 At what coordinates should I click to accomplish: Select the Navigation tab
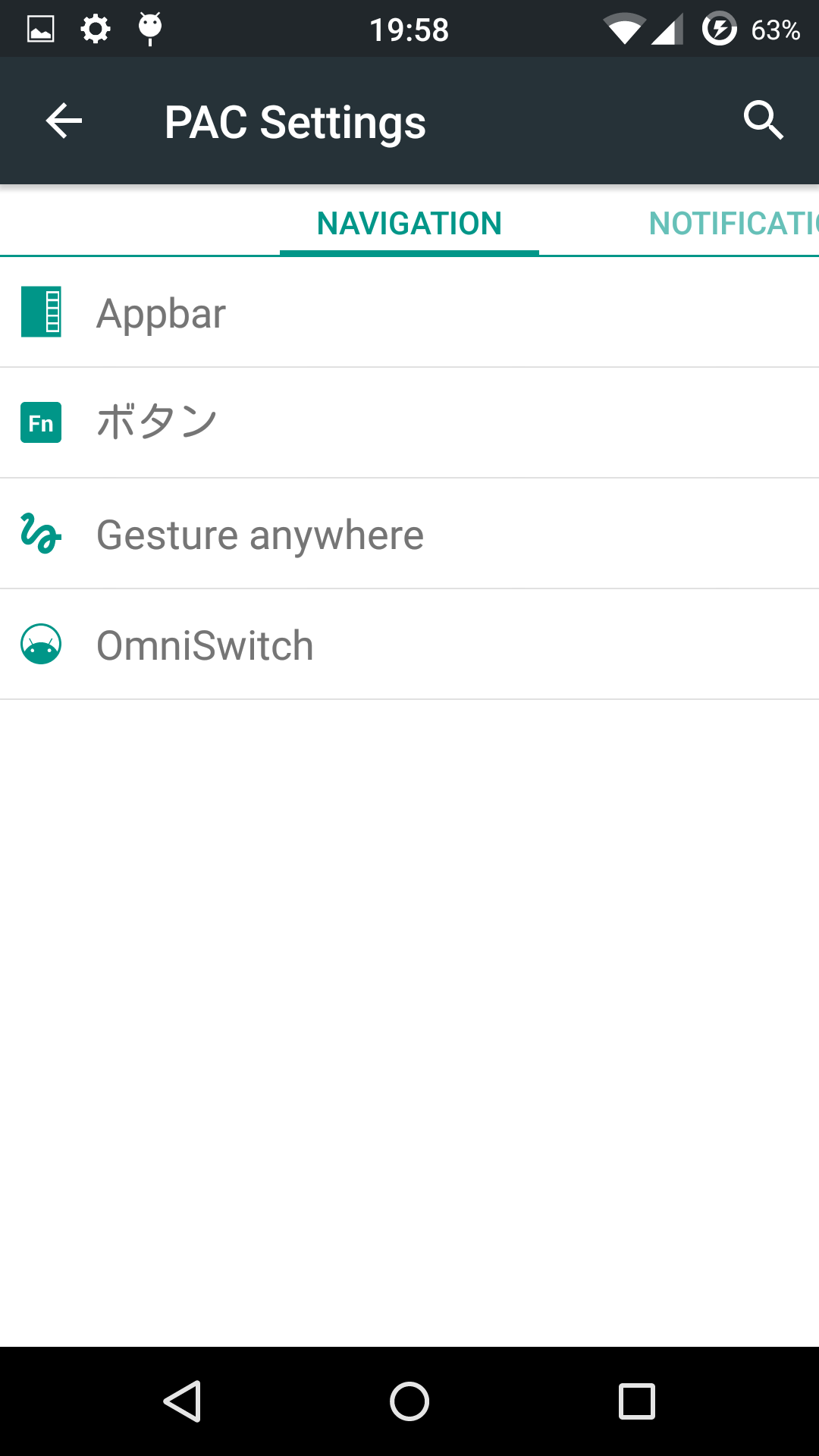click(409, 223)
